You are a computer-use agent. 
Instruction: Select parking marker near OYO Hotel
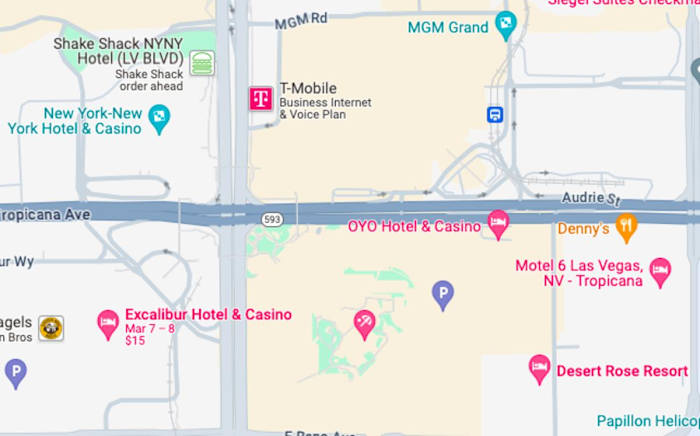point(442,293)
